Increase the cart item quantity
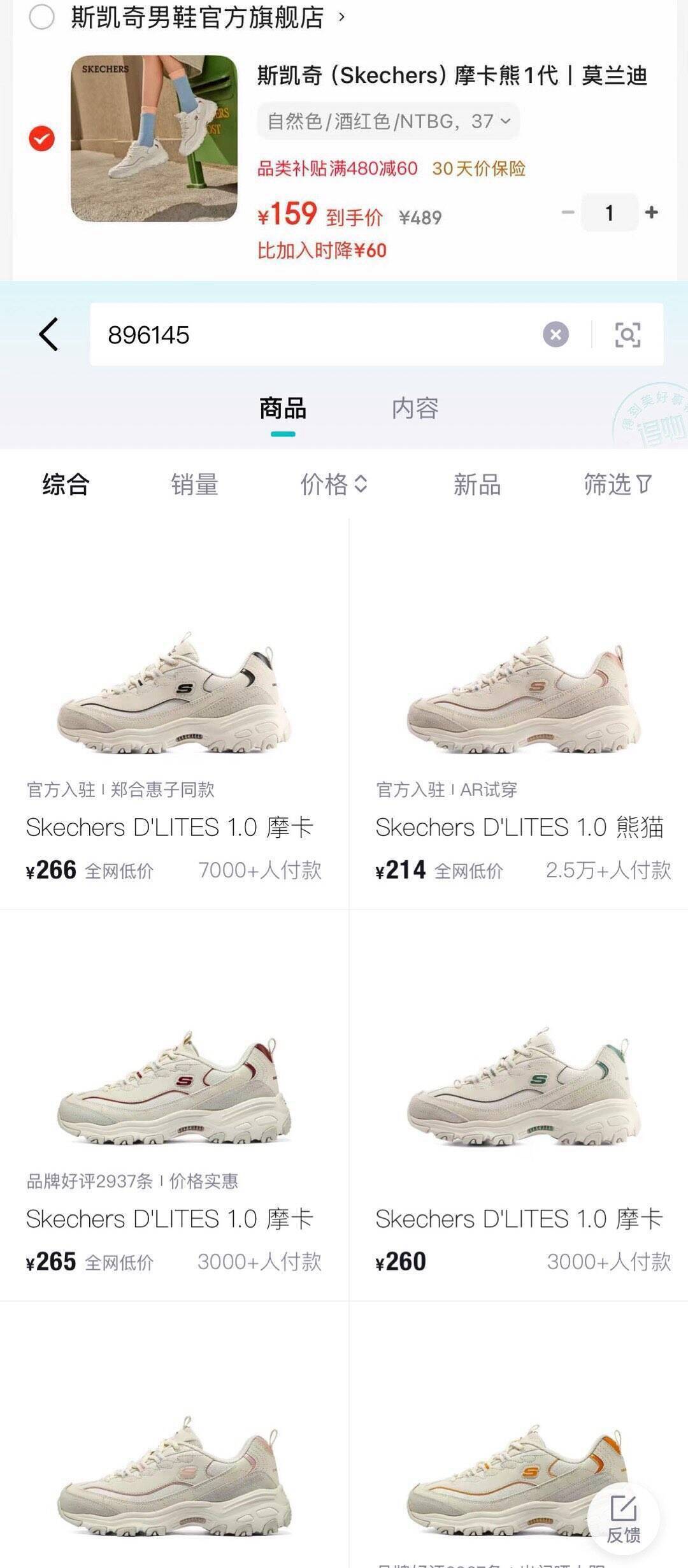 (651, 212)
